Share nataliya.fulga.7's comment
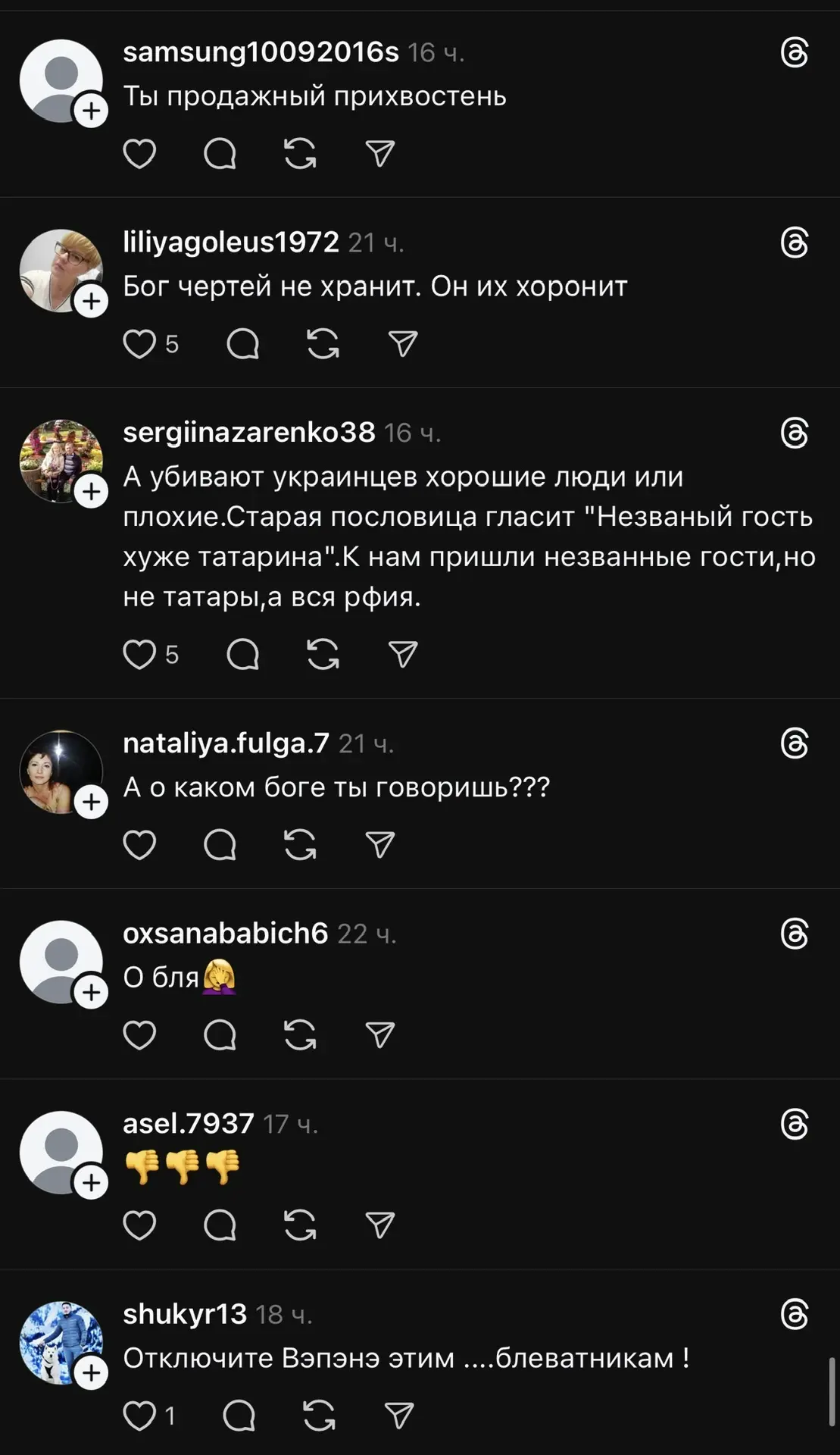The height and width of the screenshot is (1455, 840). coord(380,845)
